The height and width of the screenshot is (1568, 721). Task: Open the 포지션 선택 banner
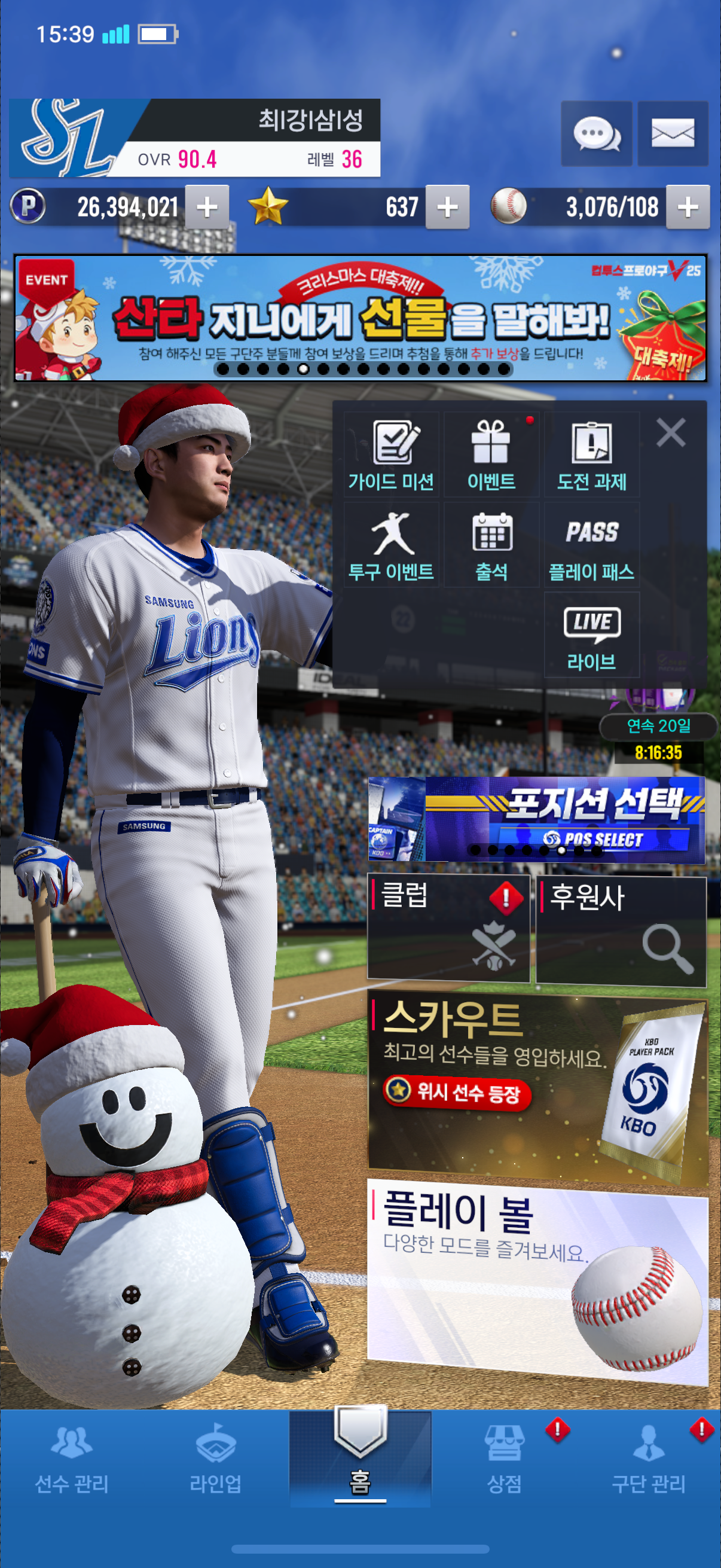[537, 819]
